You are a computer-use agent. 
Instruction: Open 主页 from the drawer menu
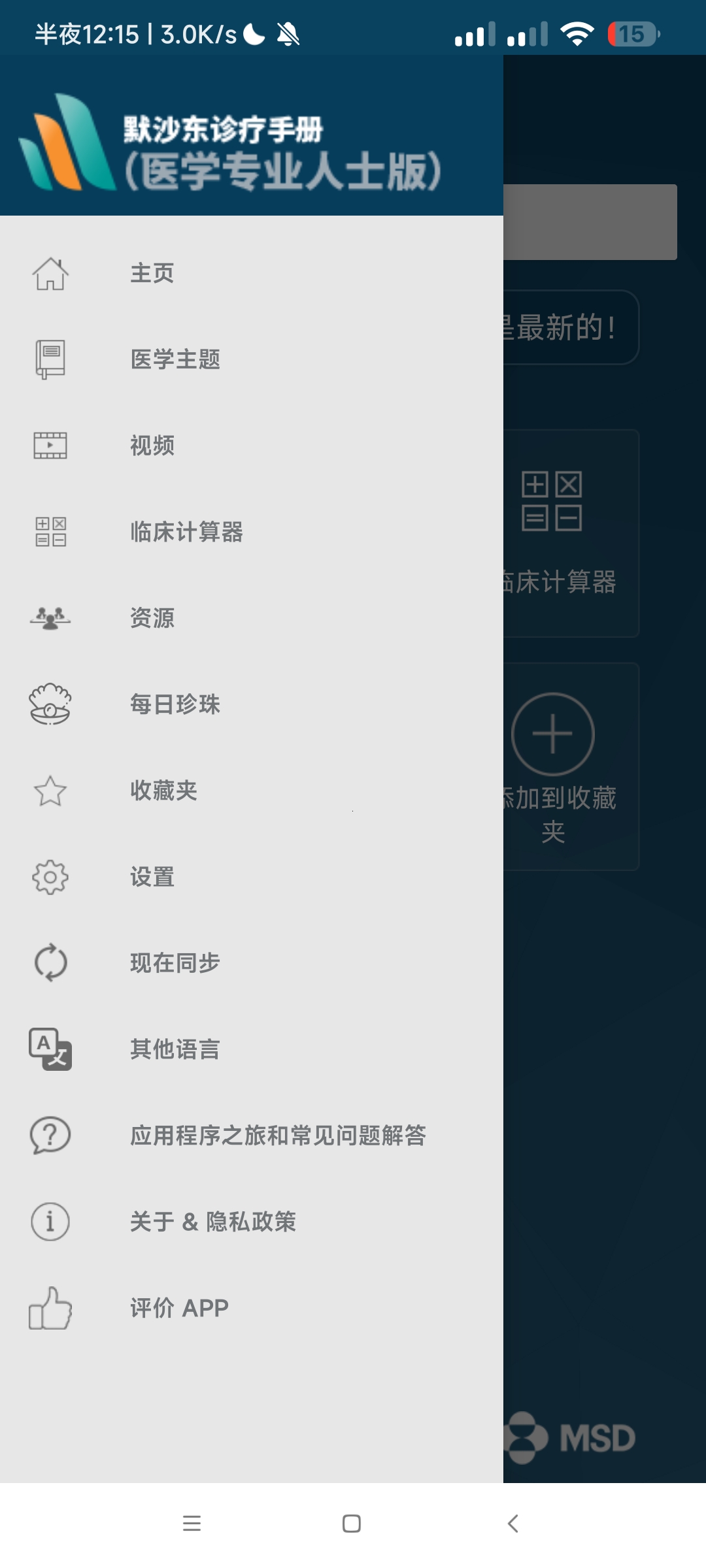152,273
